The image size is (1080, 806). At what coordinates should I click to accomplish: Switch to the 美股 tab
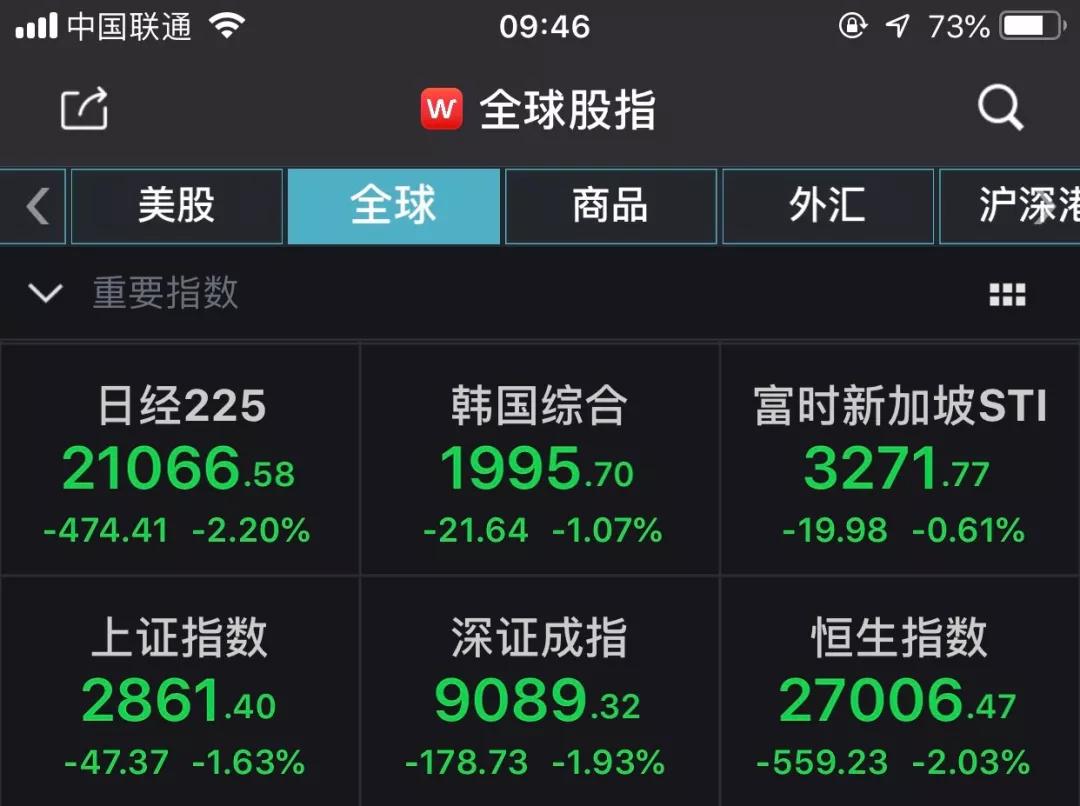[x=177, y=207]
